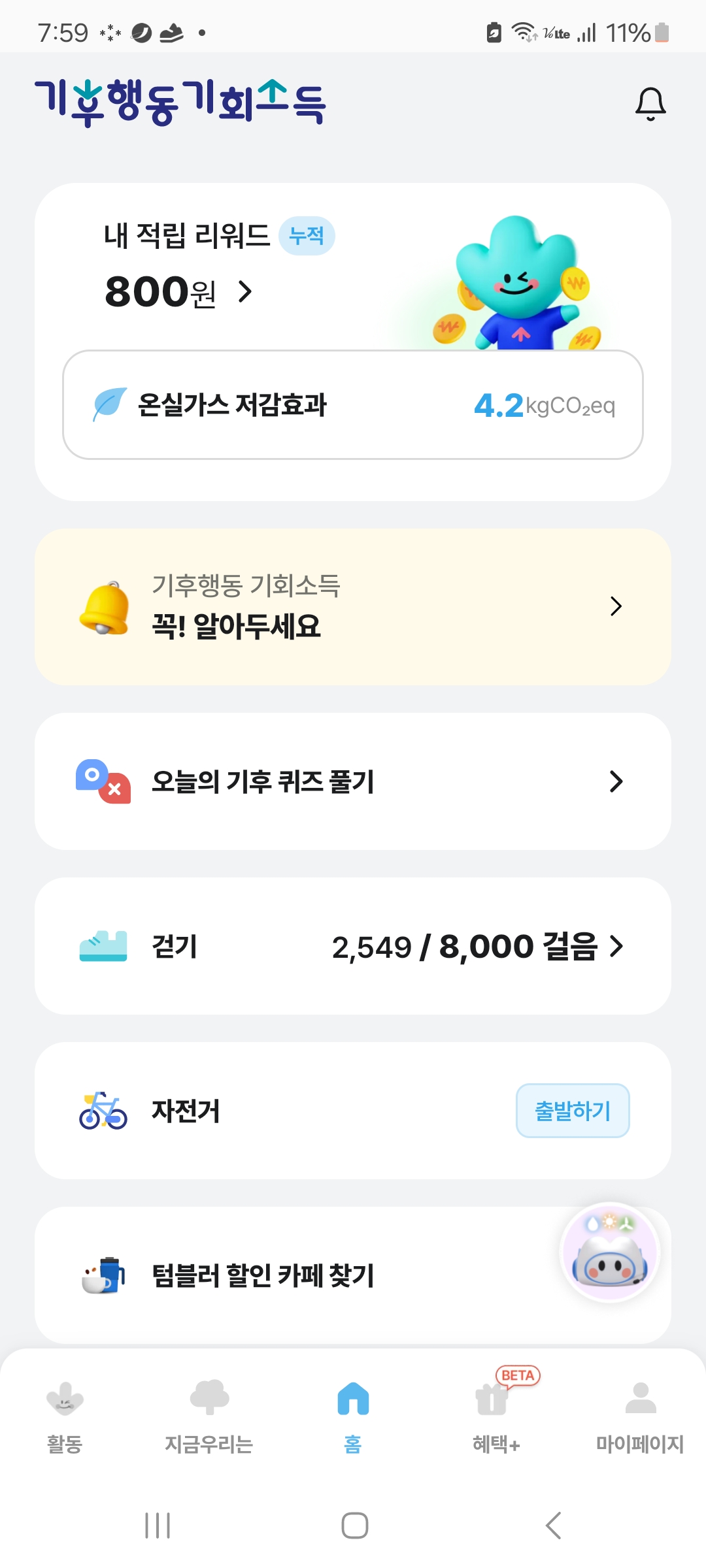Switch to the 활동 tab

point(65,1414)
